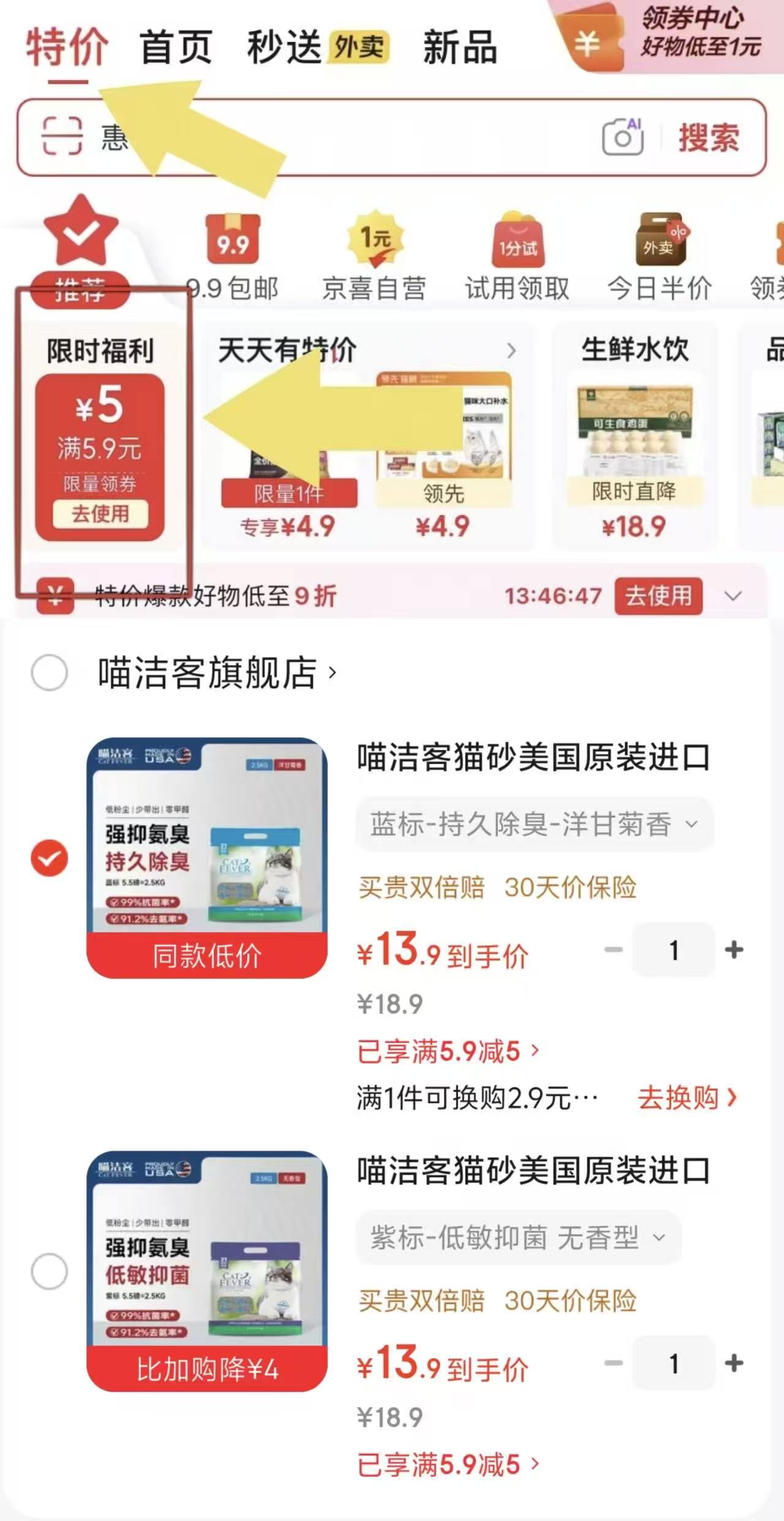Select the 紫标-低敏抑菌 cat litter checkbox
Screen dimensions: 784x1521
(x=49, y=1272)
